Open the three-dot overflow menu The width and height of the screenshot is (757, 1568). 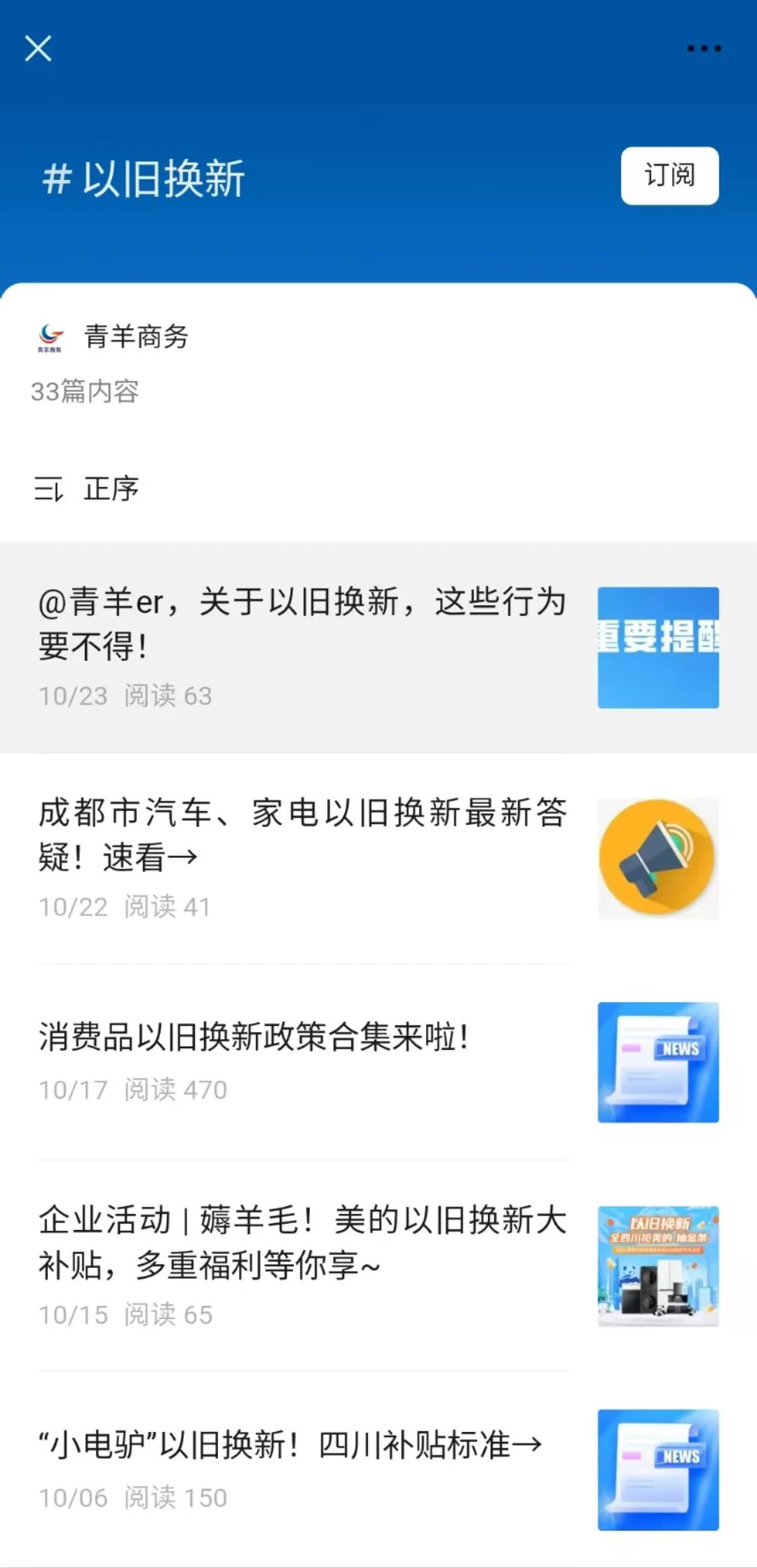tap(704, 48)
